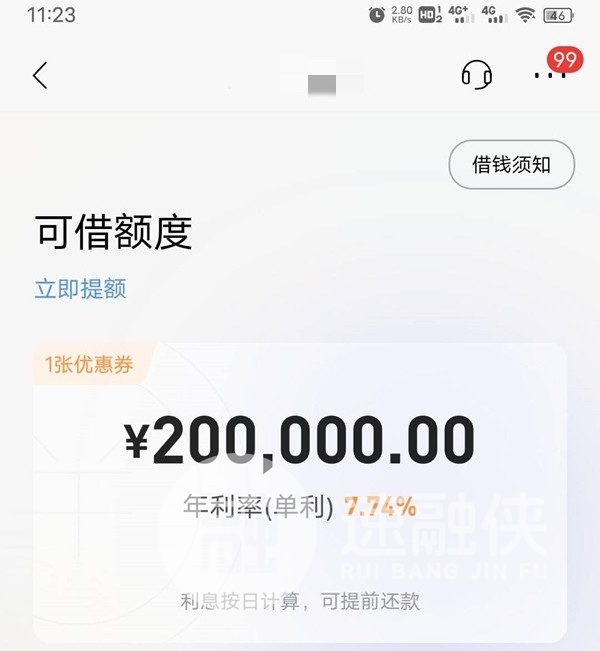This screenshot has height=651, width=600.
Task: Tap the 立即提额 link
Action: click(80, 289)
